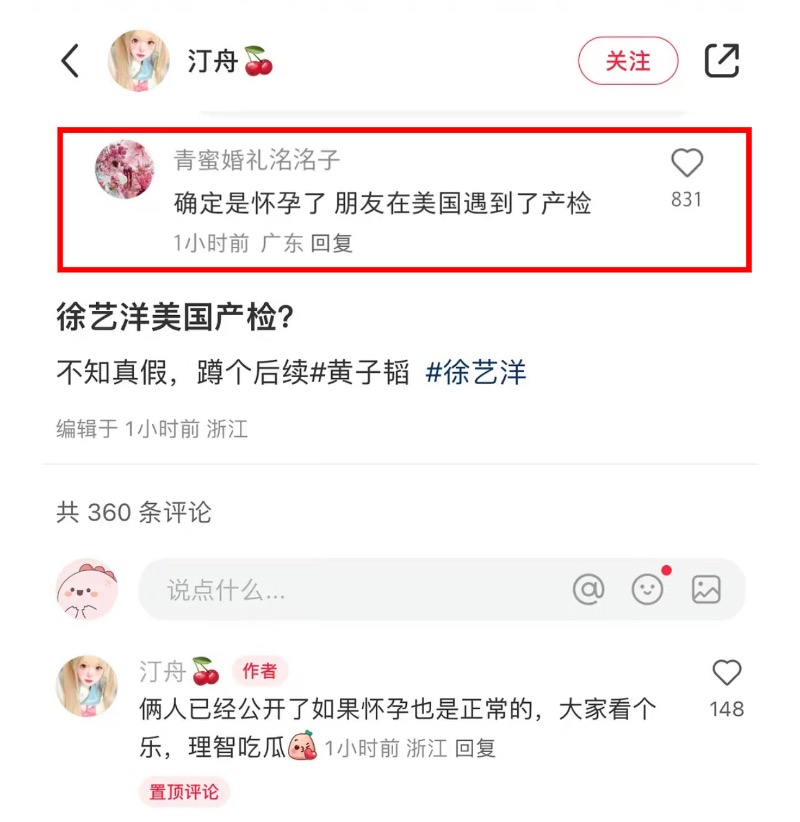Open the commenter 汀舟's avatar beside pinned comment
Viewport: 800px width, 822px height.
pyautogui.click(x=86, y=686)
